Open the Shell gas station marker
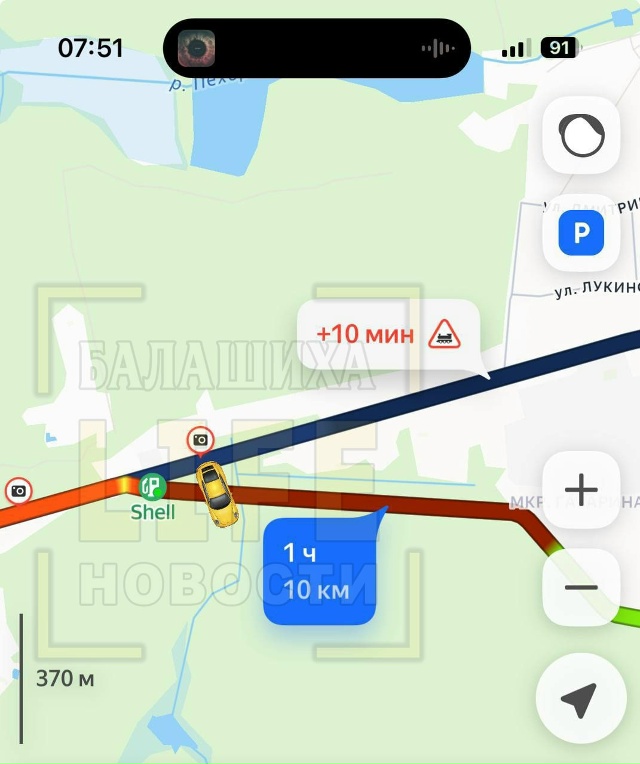 click(x=152, y=488)
